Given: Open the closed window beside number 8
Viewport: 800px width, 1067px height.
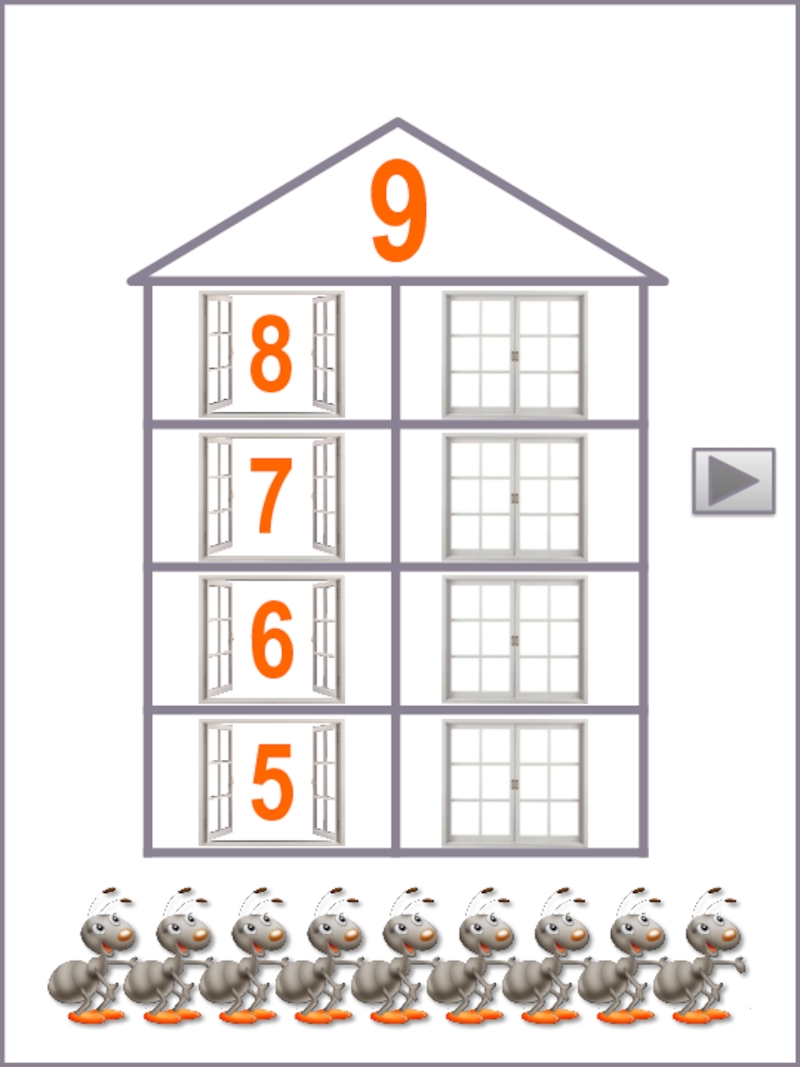Looking at the screenshot, I should coord(515,354).
